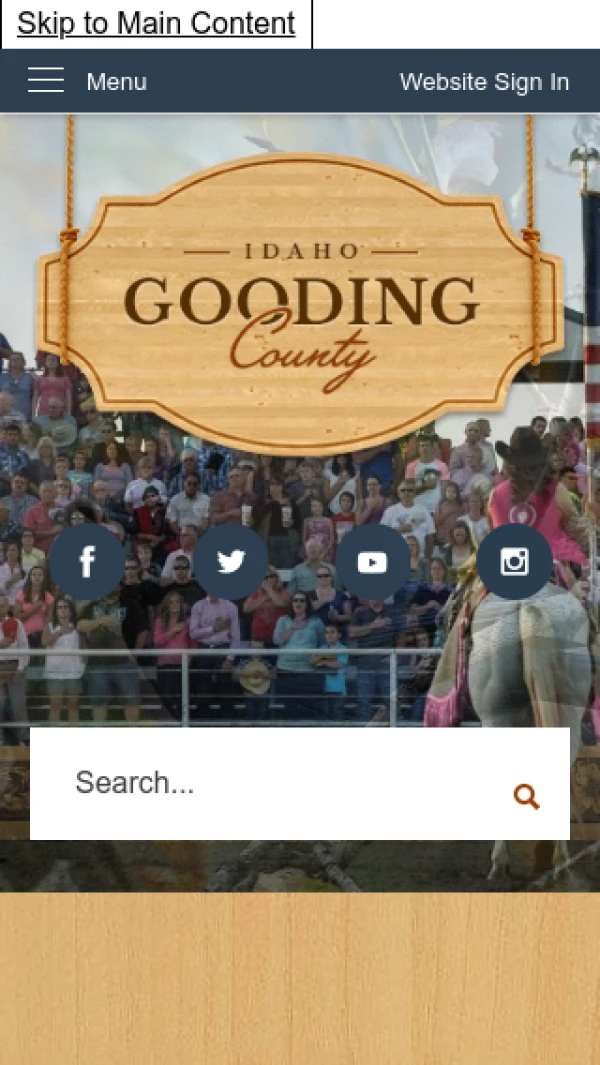Viewport: 600px width, 1065px height.
Task: Visit the county Twitter page
Action: coord(230,562)
